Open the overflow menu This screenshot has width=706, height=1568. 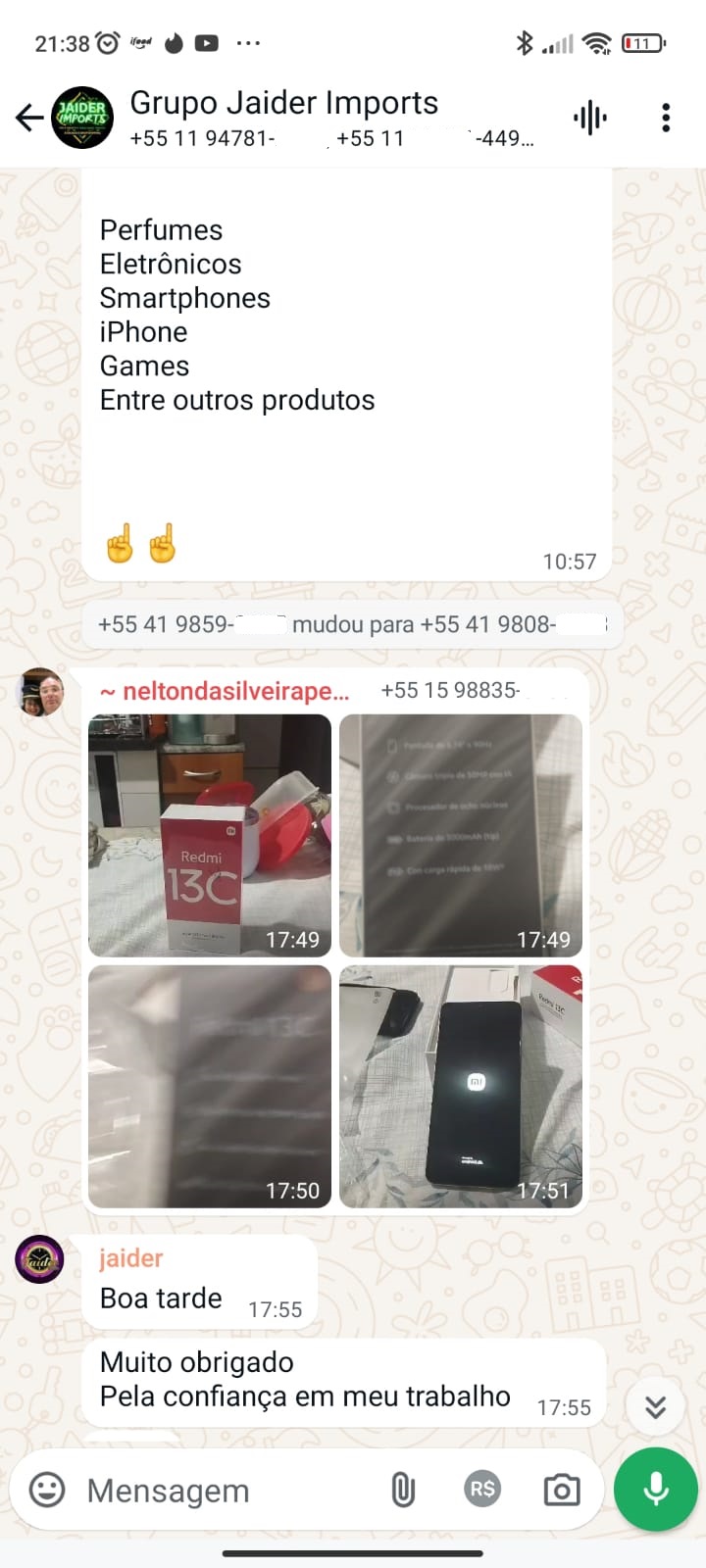666,118
